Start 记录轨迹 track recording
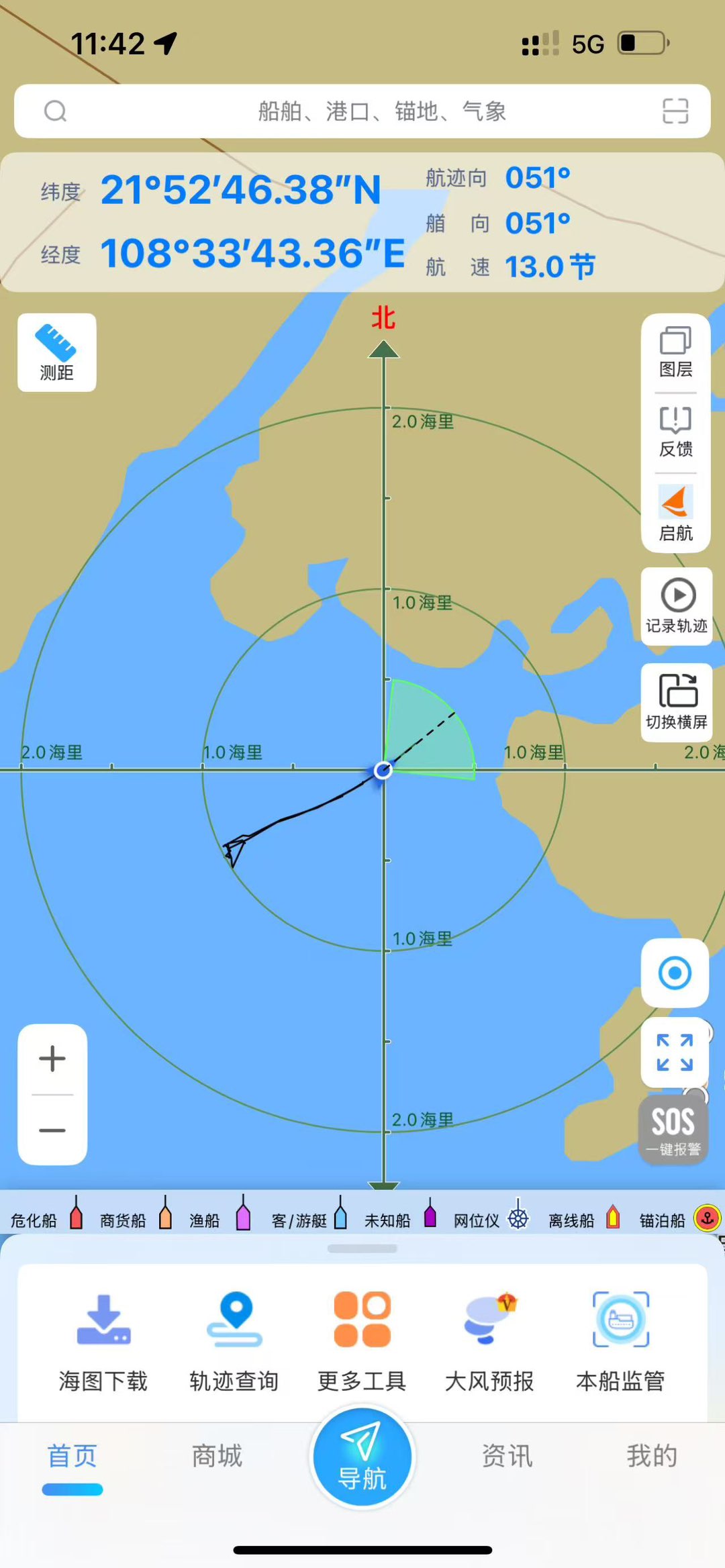 pos(677,607)
